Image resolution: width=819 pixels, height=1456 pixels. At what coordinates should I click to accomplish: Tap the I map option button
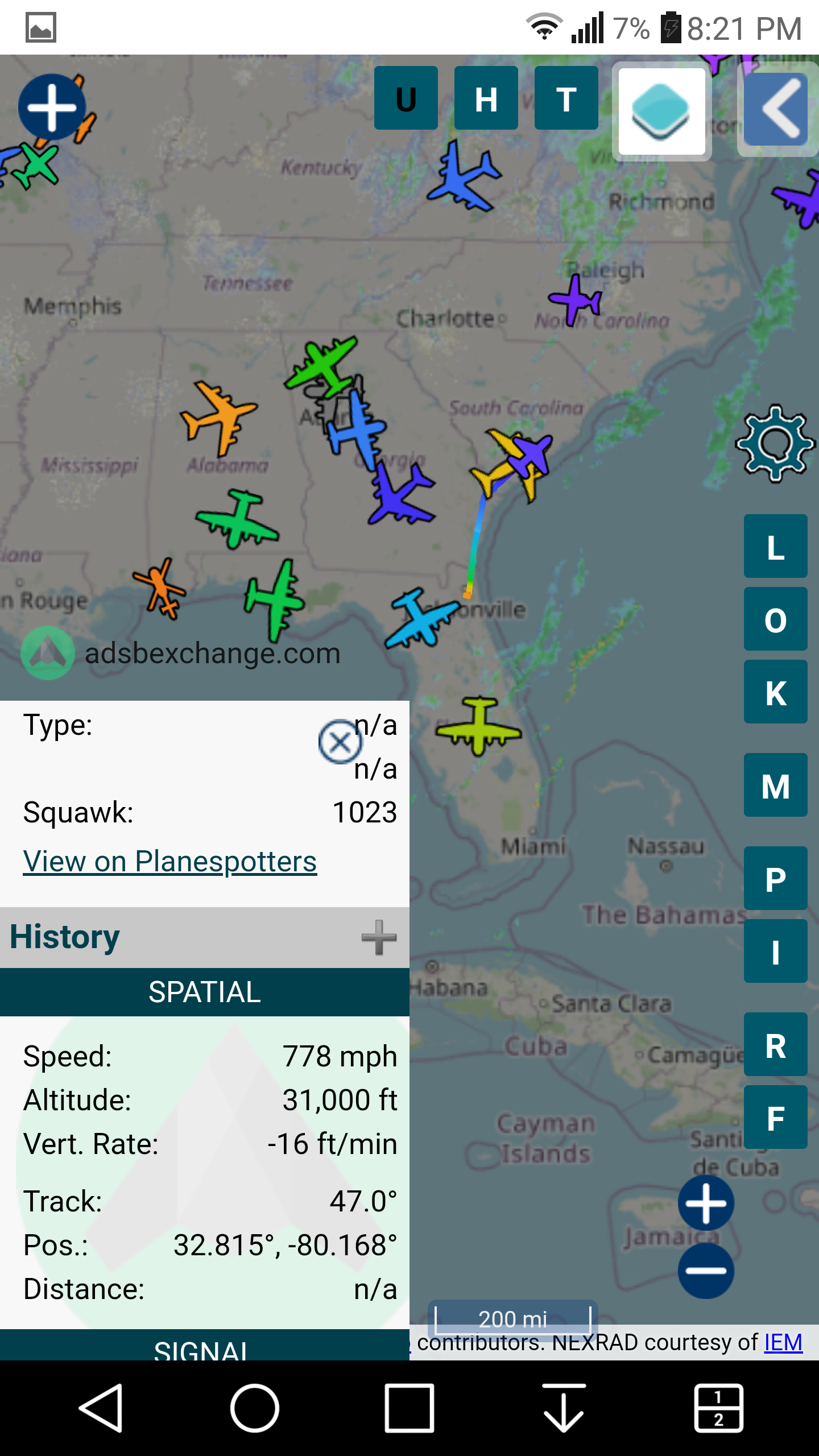click(x=775, y=951)
